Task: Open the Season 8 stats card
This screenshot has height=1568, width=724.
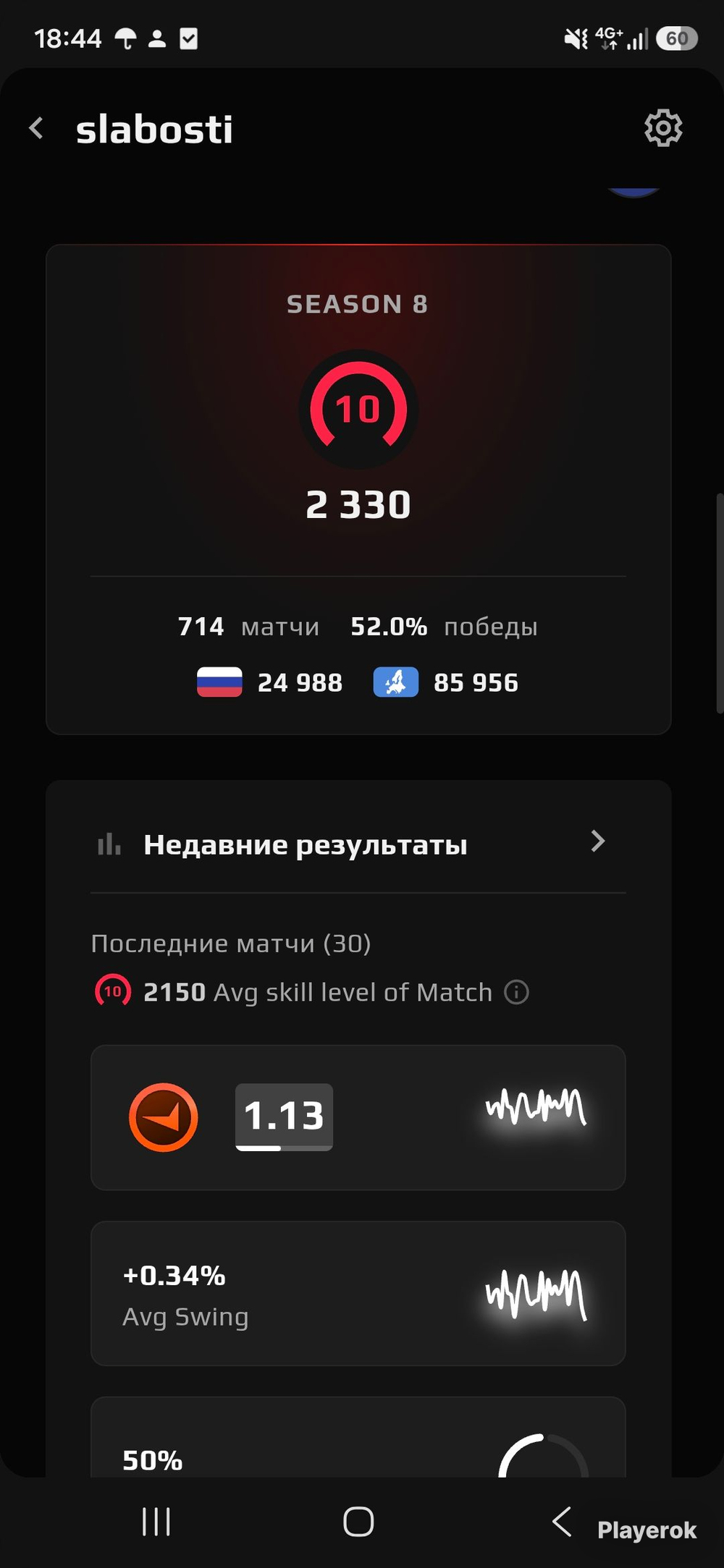Action: point(358,489)
